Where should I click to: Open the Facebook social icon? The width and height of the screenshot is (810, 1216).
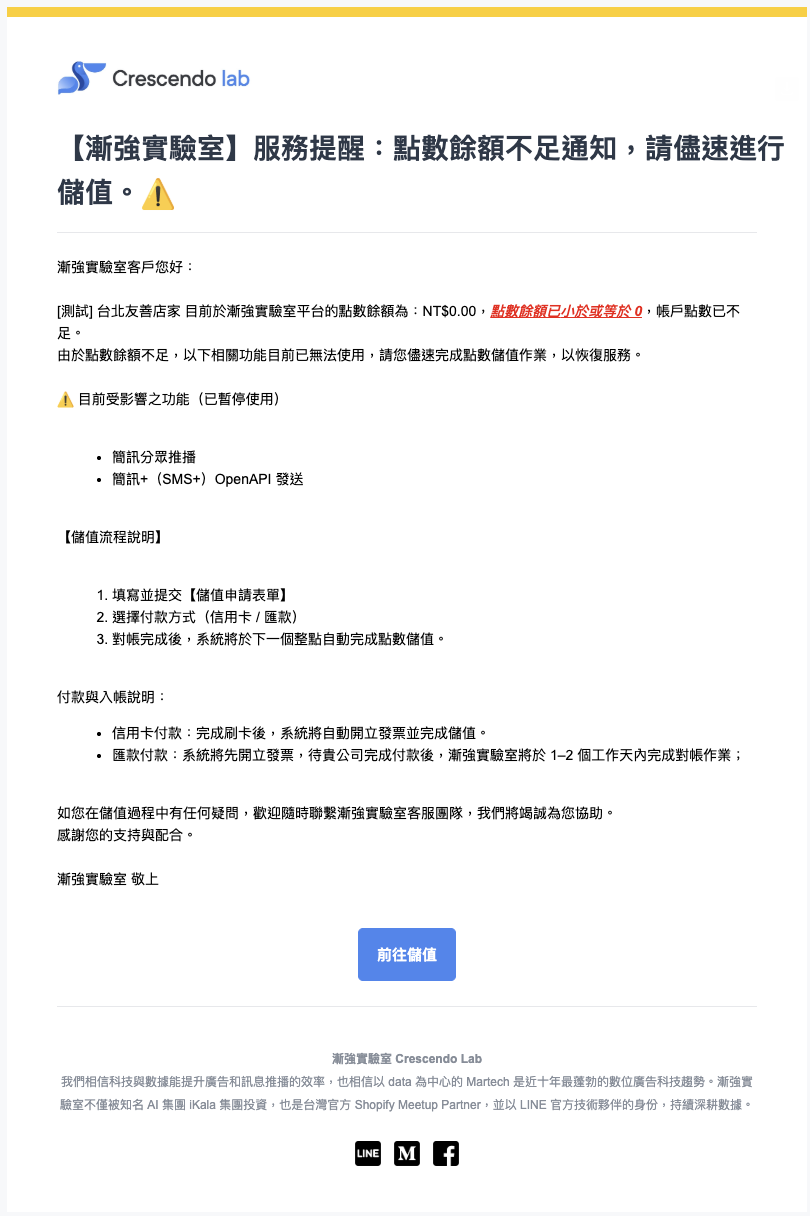(x=446, y=1153)
